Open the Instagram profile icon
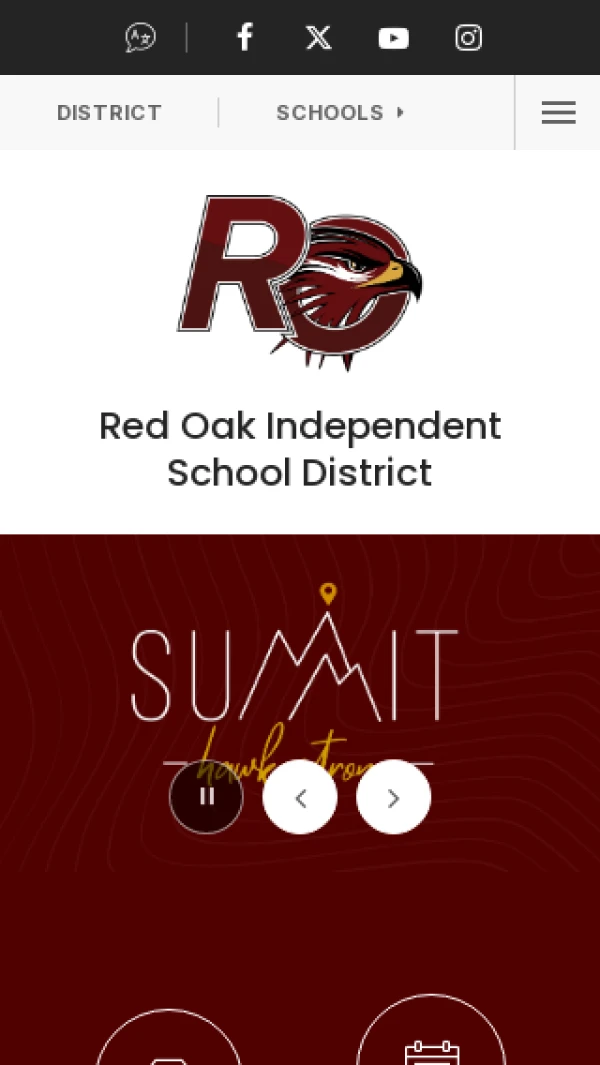Image resolution: width=600 pixels, height=1065 pixels. point(468,38)
